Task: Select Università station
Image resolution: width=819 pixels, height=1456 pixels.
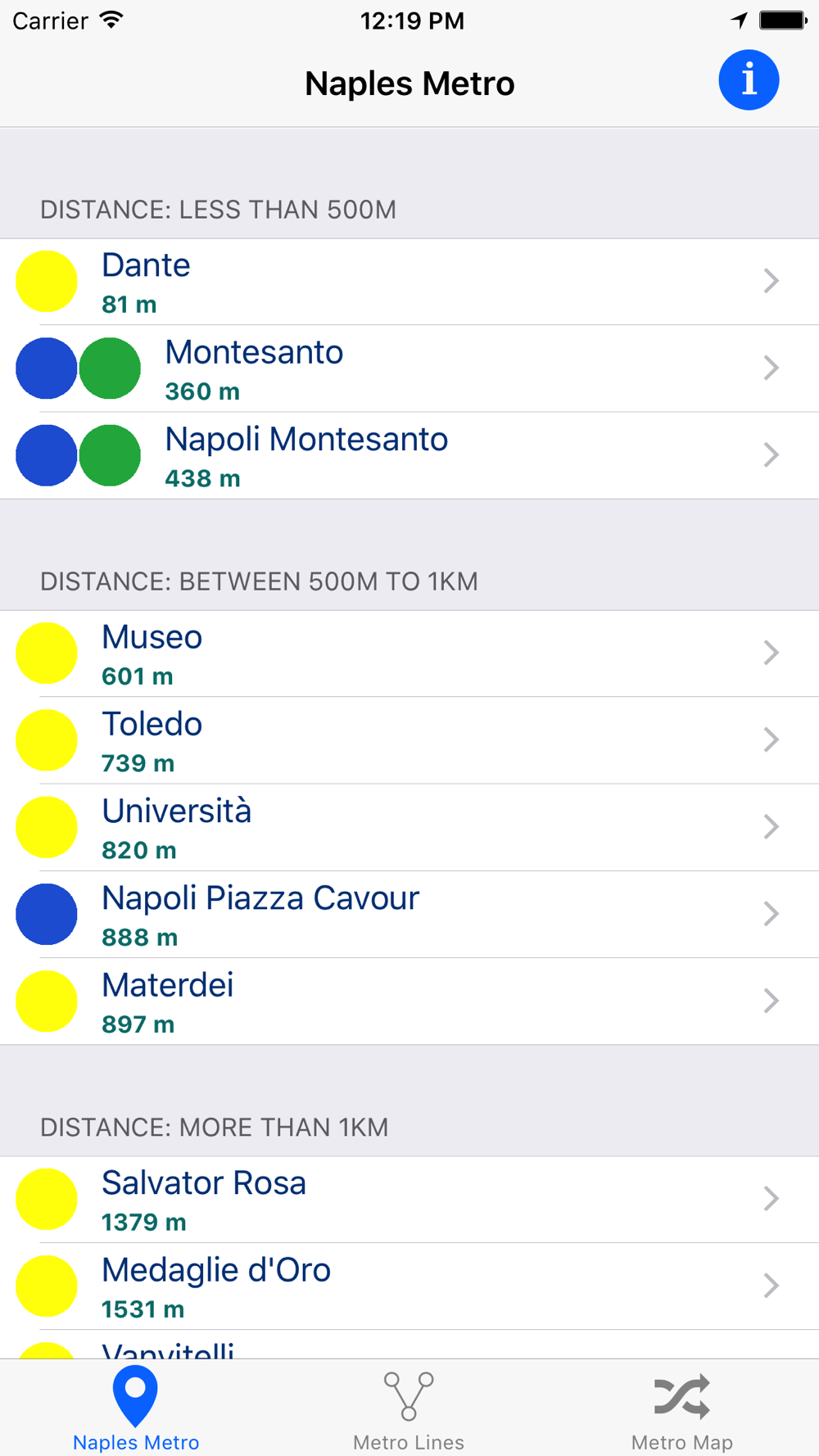Action: point(409,827)
